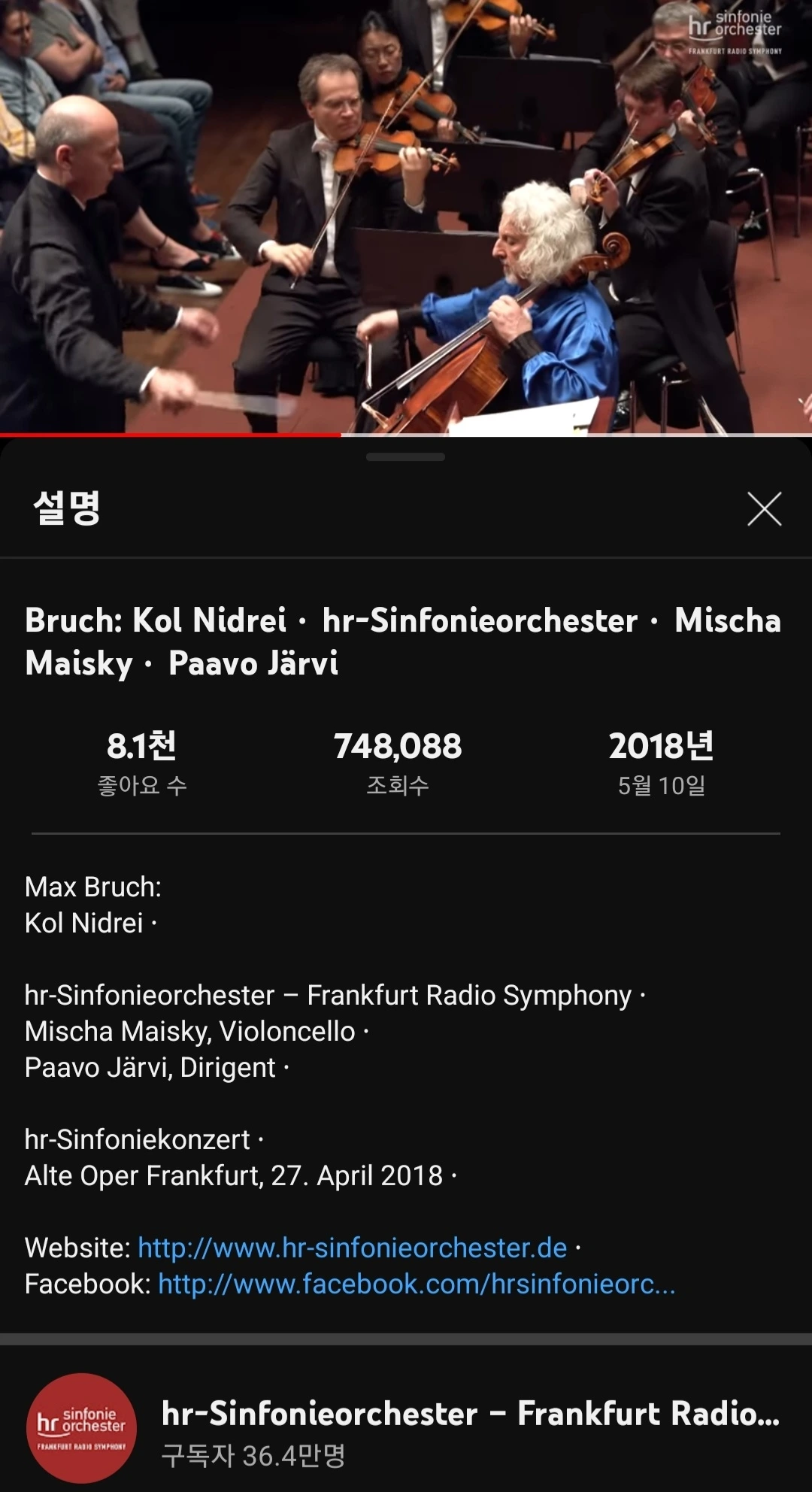The height and width of the screenshot is (1492, 812).
Task: Tap the video player showing the cellist
Action: point(406,217)
